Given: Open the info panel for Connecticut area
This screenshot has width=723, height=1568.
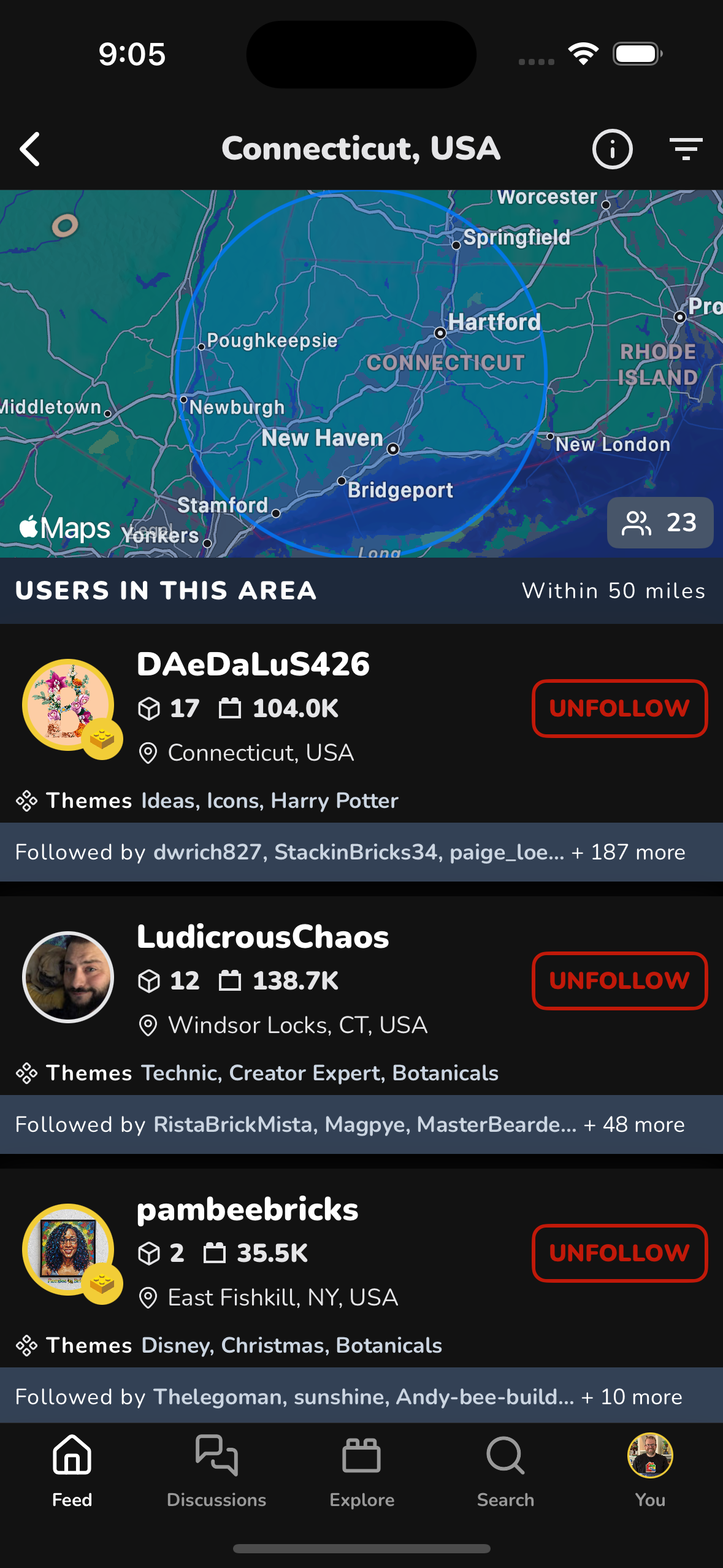Looking at the screenshot, I should (x=611, y=148).
